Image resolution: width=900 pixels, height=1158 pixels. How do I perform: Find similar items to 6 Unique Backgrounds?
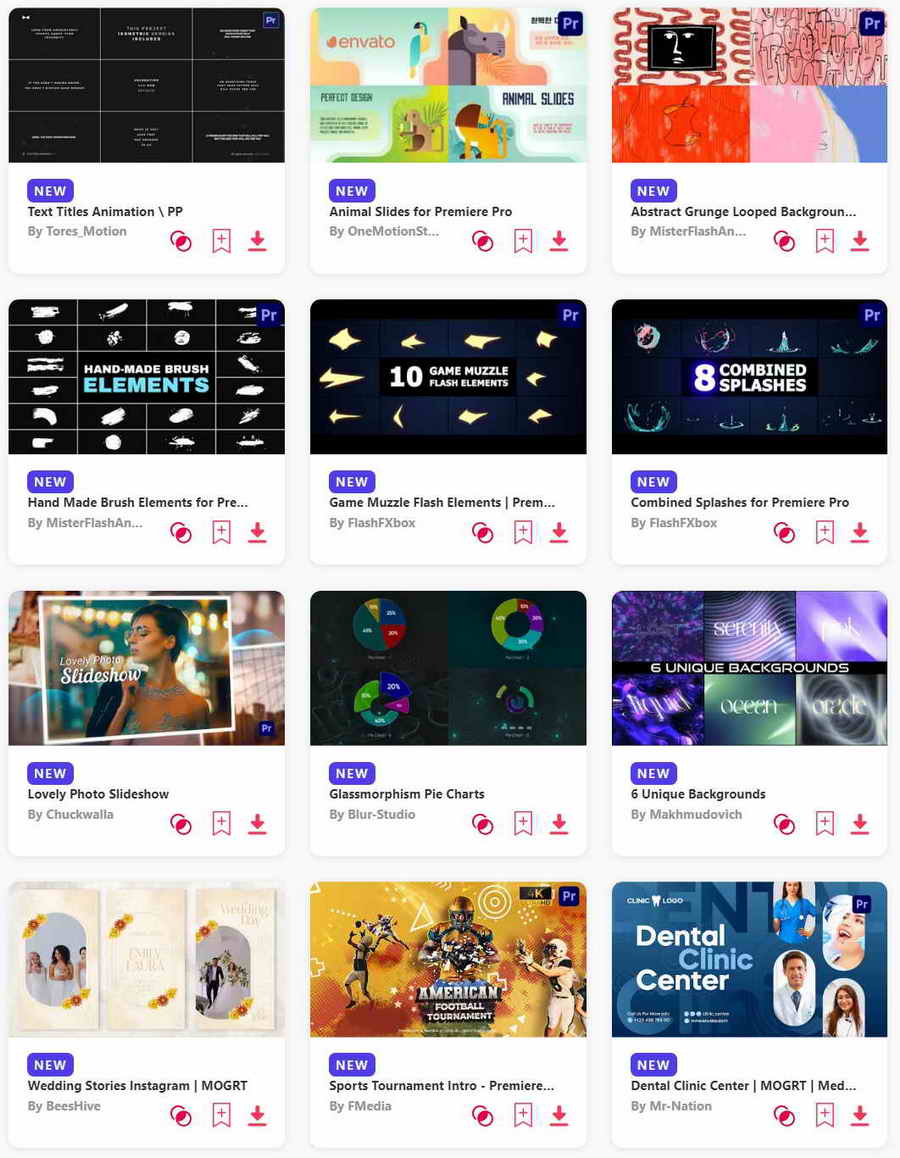[785, 824]
